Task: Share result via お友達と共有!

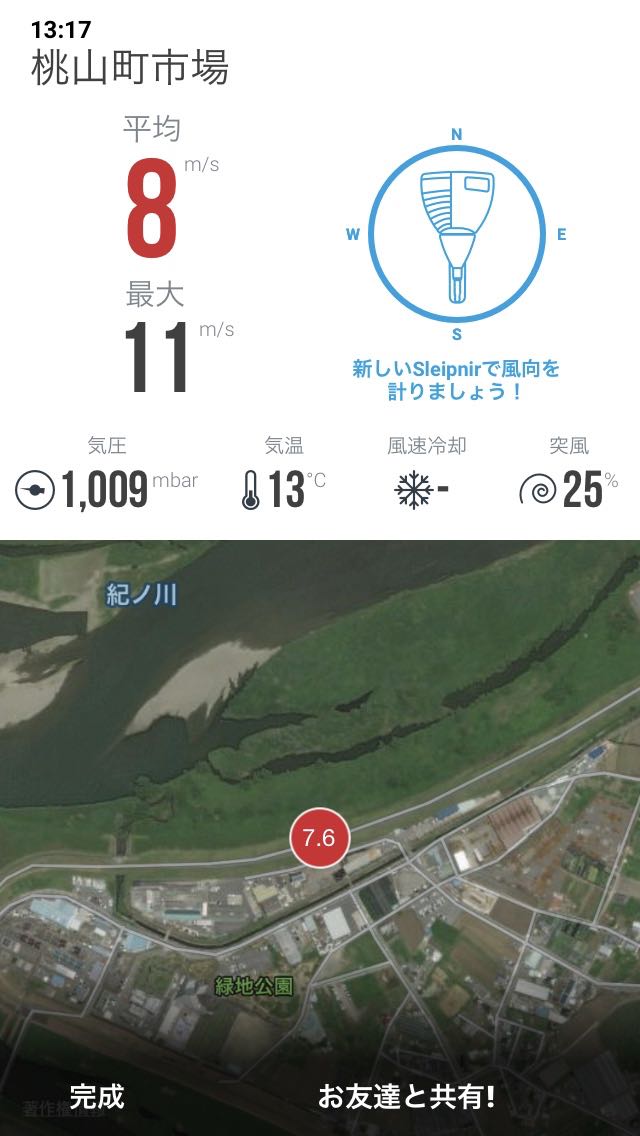Action: click(406, 1096)
